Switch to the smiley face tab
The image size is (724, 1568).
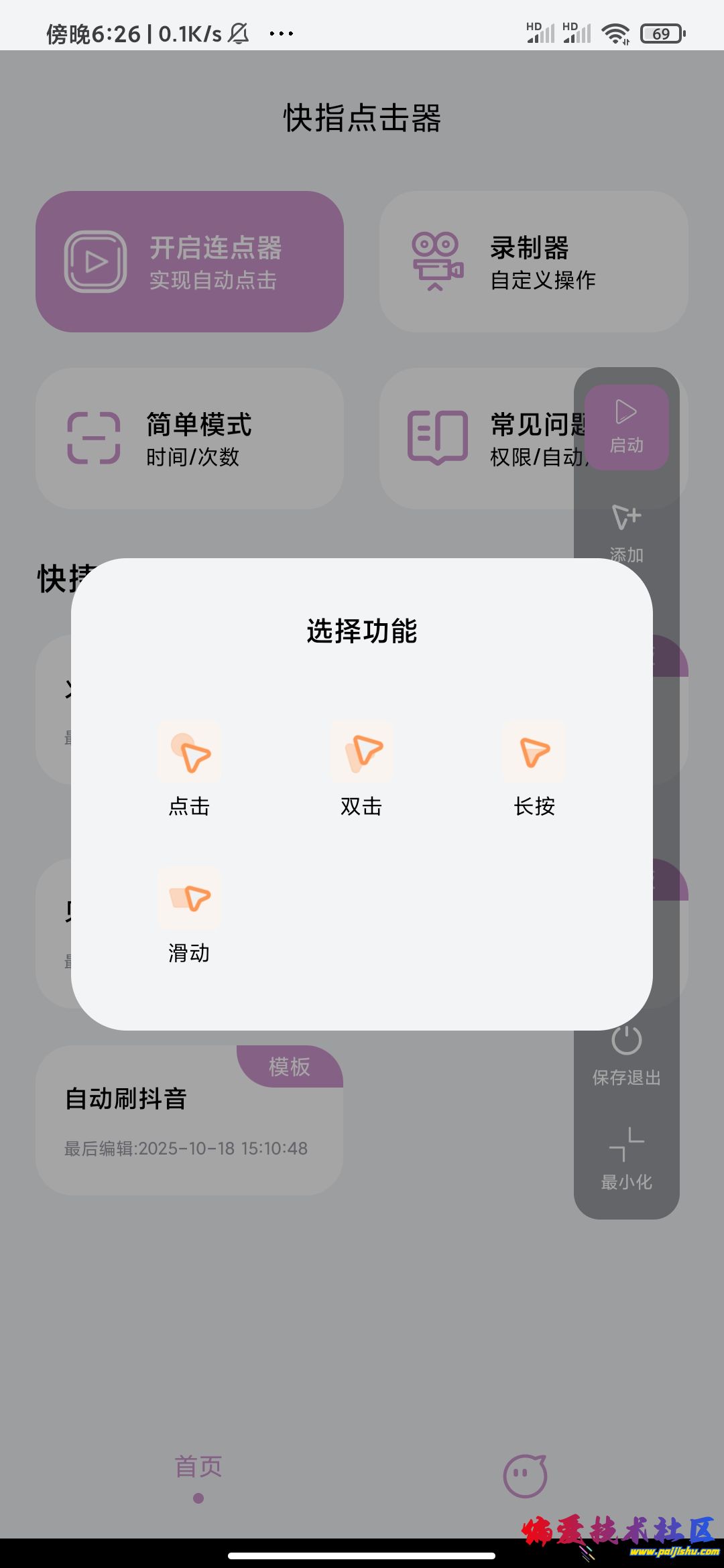click(x=525, y=1476)
